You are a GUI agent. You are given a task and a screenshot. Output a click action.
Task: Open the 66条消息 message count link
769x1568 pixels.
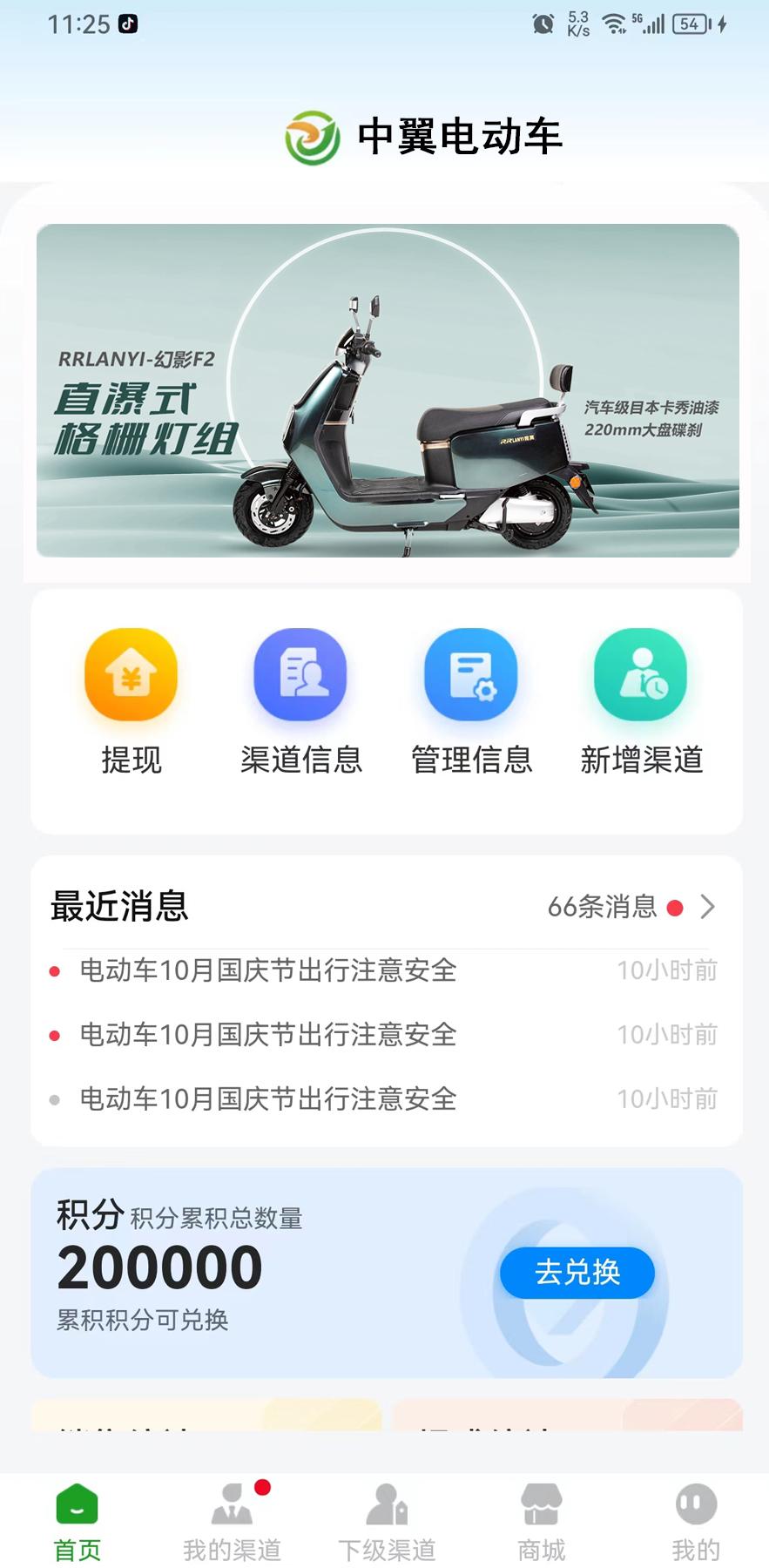(x=603, y=907)
